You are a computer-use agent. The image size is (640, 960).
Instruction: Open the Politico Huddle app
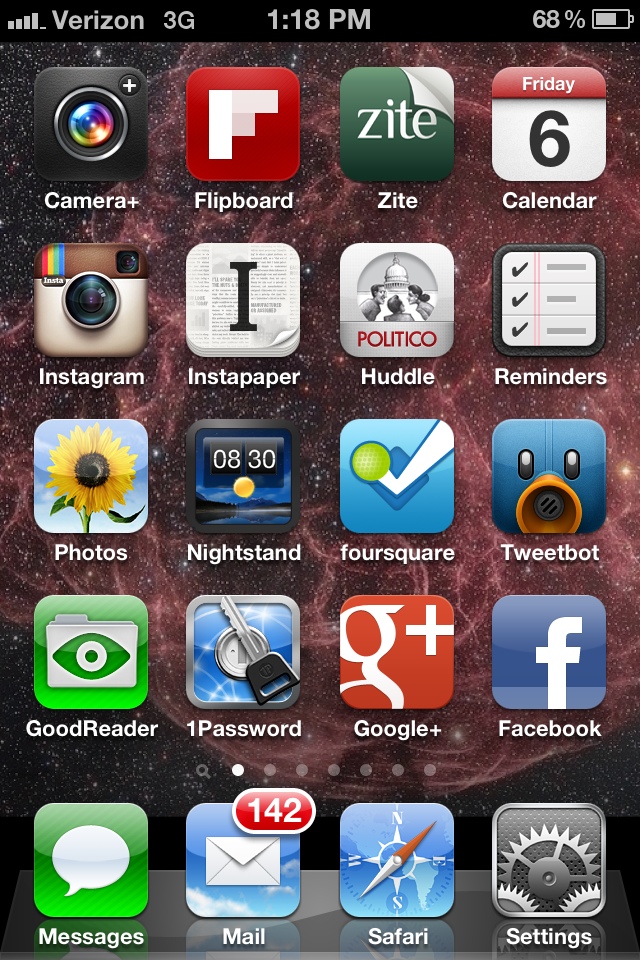coord(397,300)
